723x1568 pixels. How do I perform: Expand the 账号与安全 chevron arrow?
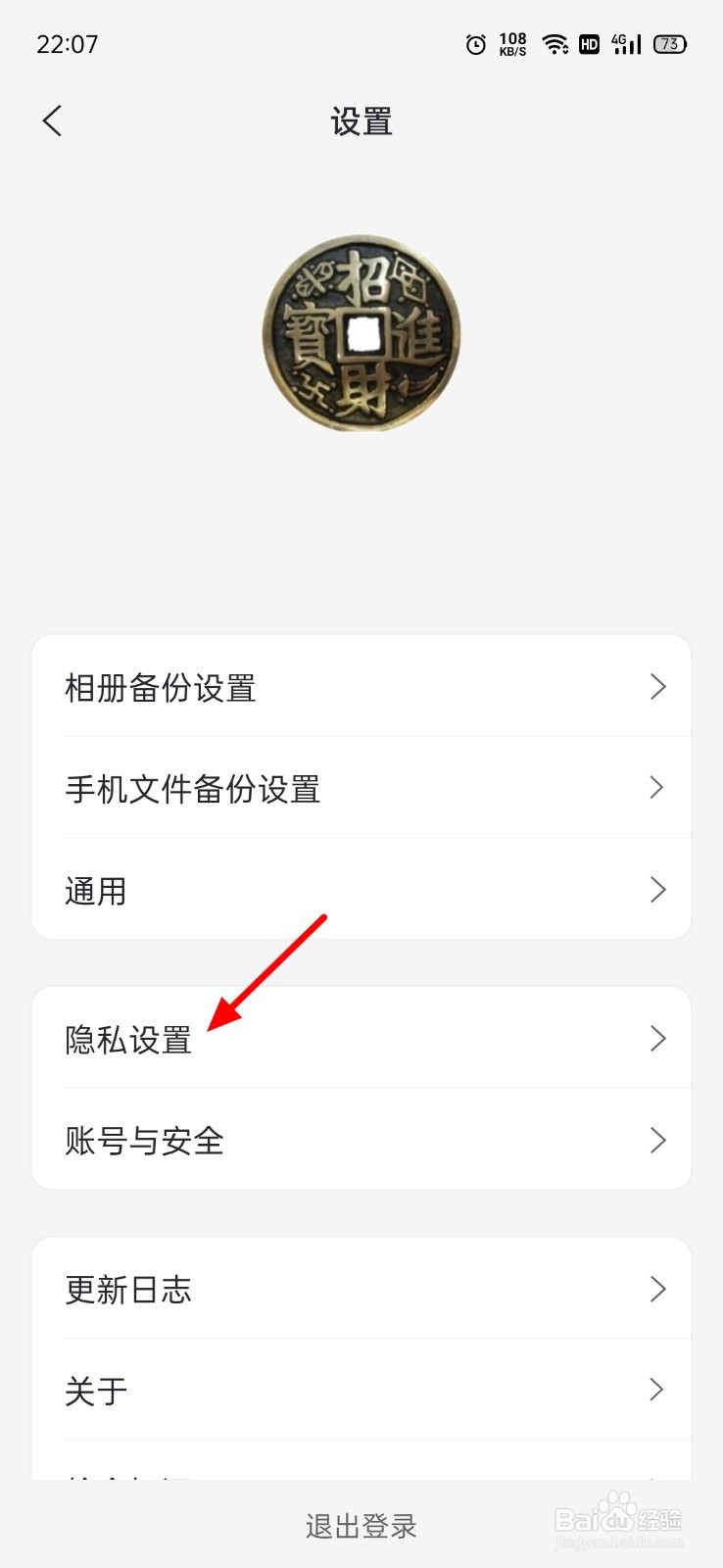657,1140
